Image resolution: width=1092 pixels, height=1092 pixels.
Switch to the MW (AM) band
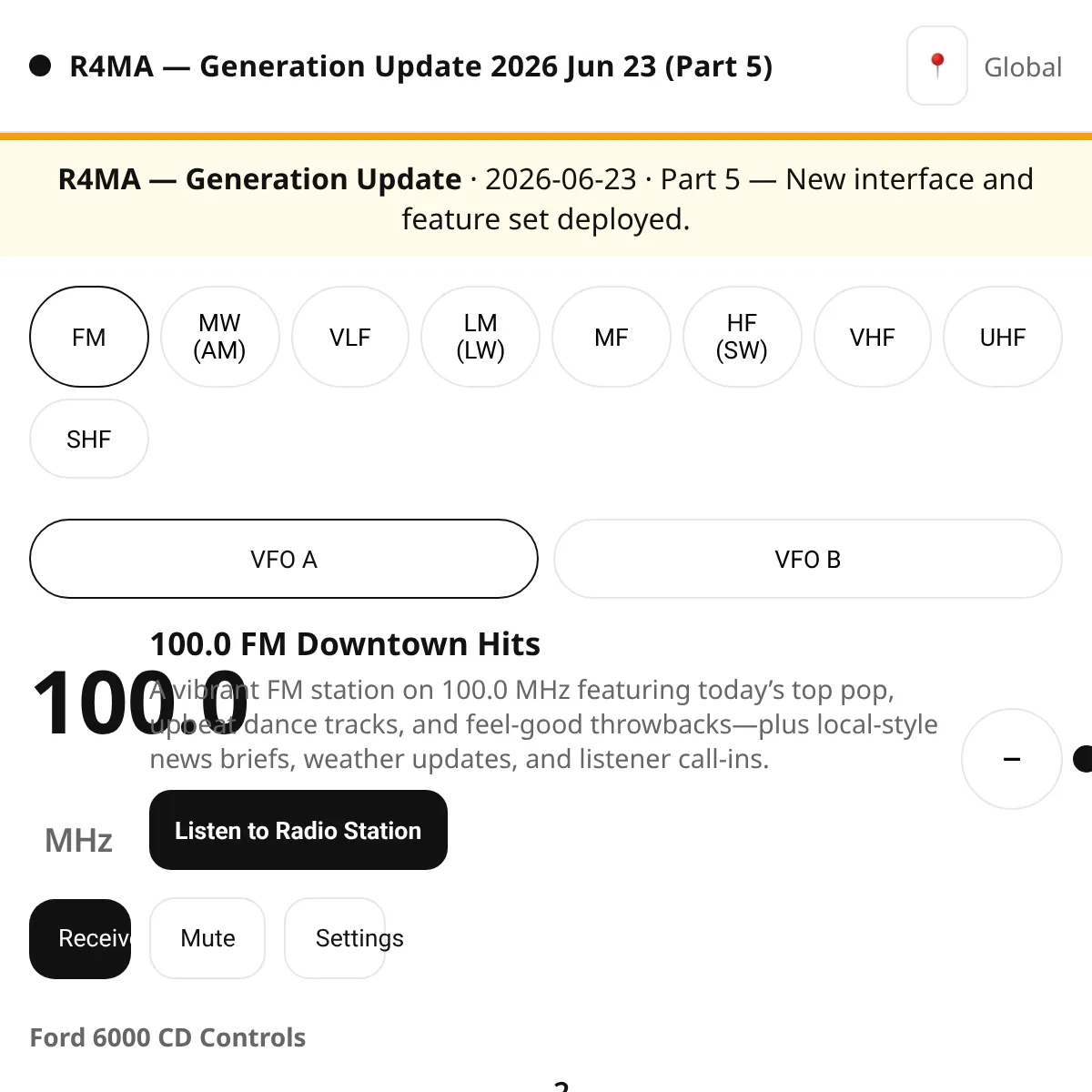(x=219, y=337)
